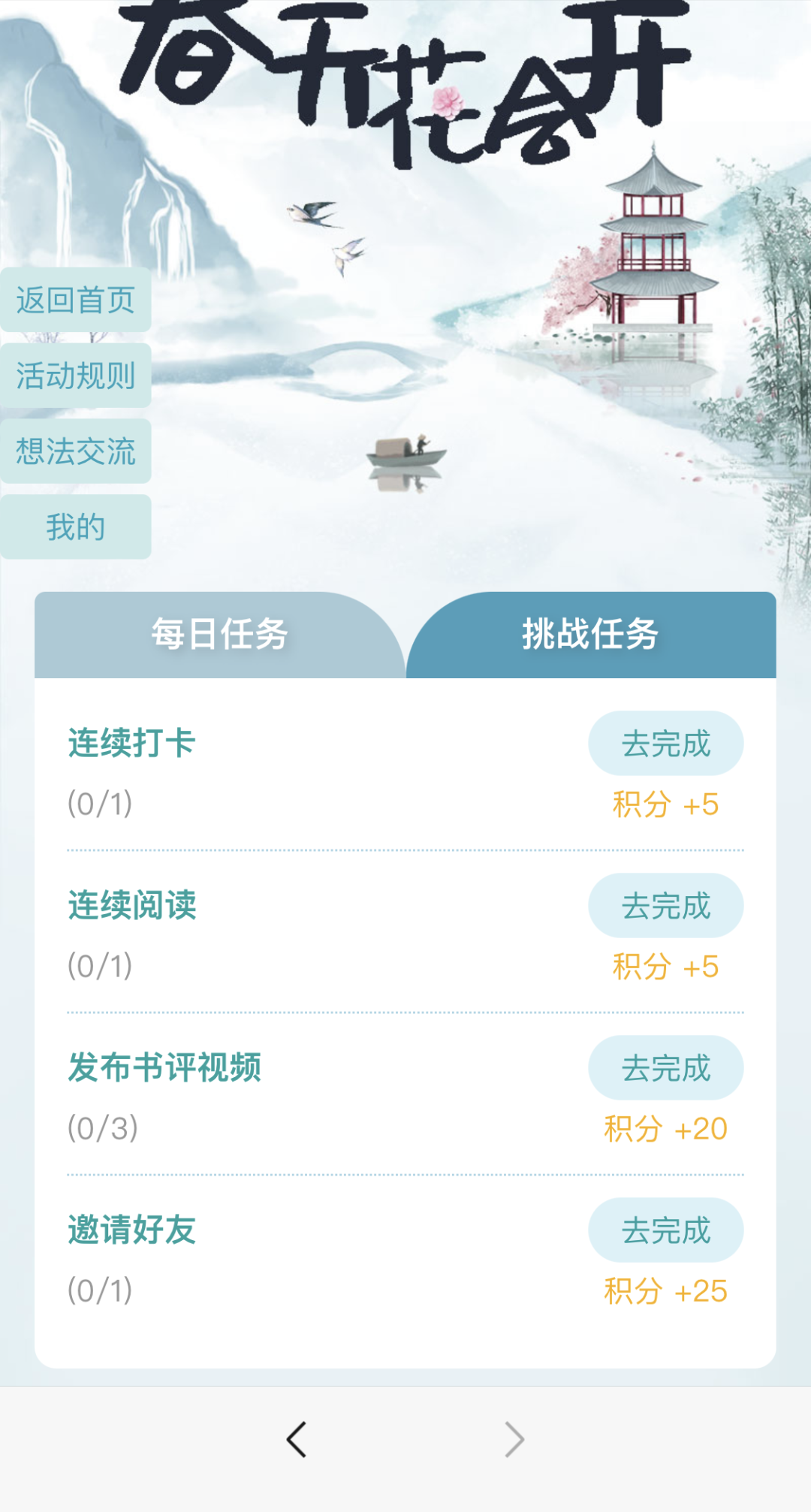Tap 去完成 for 邀请好友
811x1512 pixels.
click(665, 1230)
